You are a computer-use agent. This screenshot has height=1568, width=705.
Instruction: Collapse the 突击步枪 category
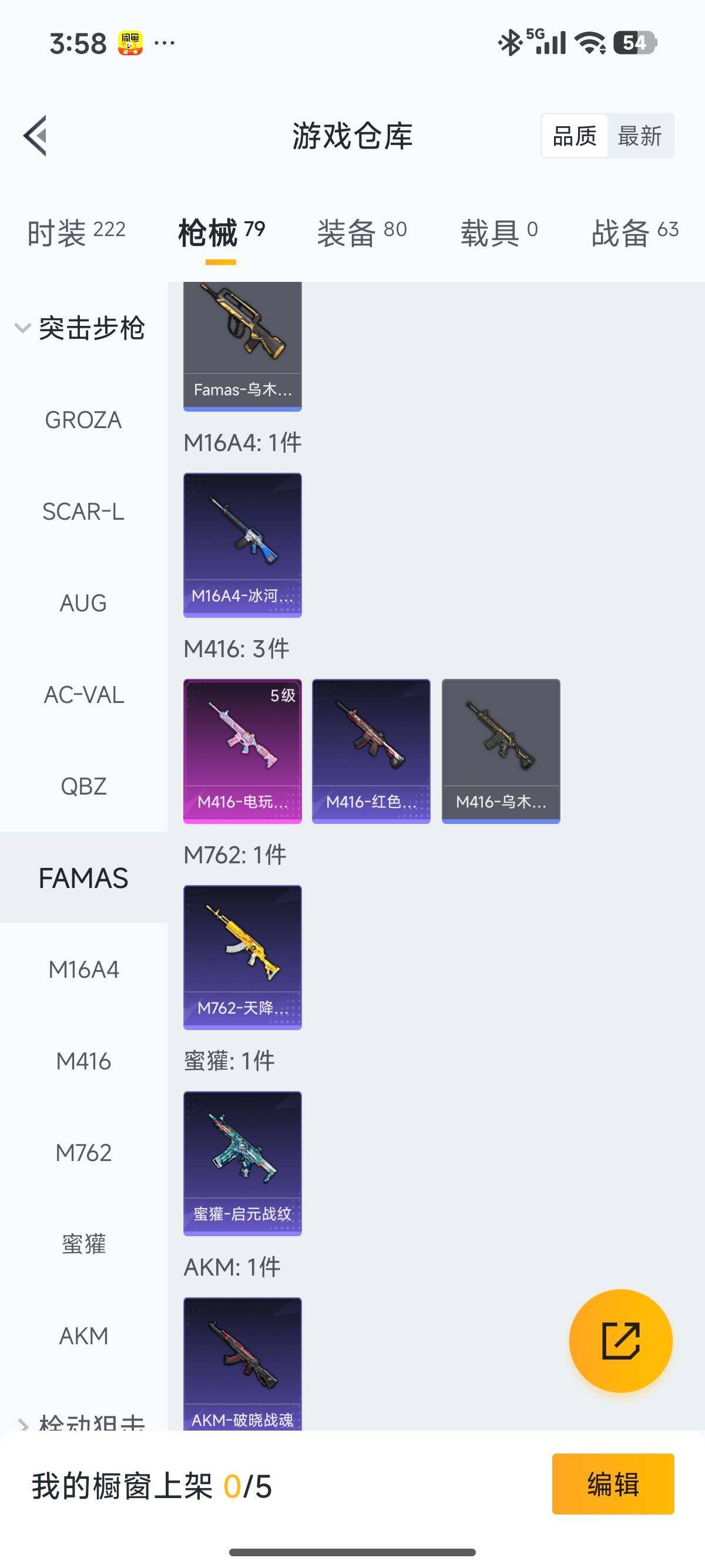click(x=79, y=328)
